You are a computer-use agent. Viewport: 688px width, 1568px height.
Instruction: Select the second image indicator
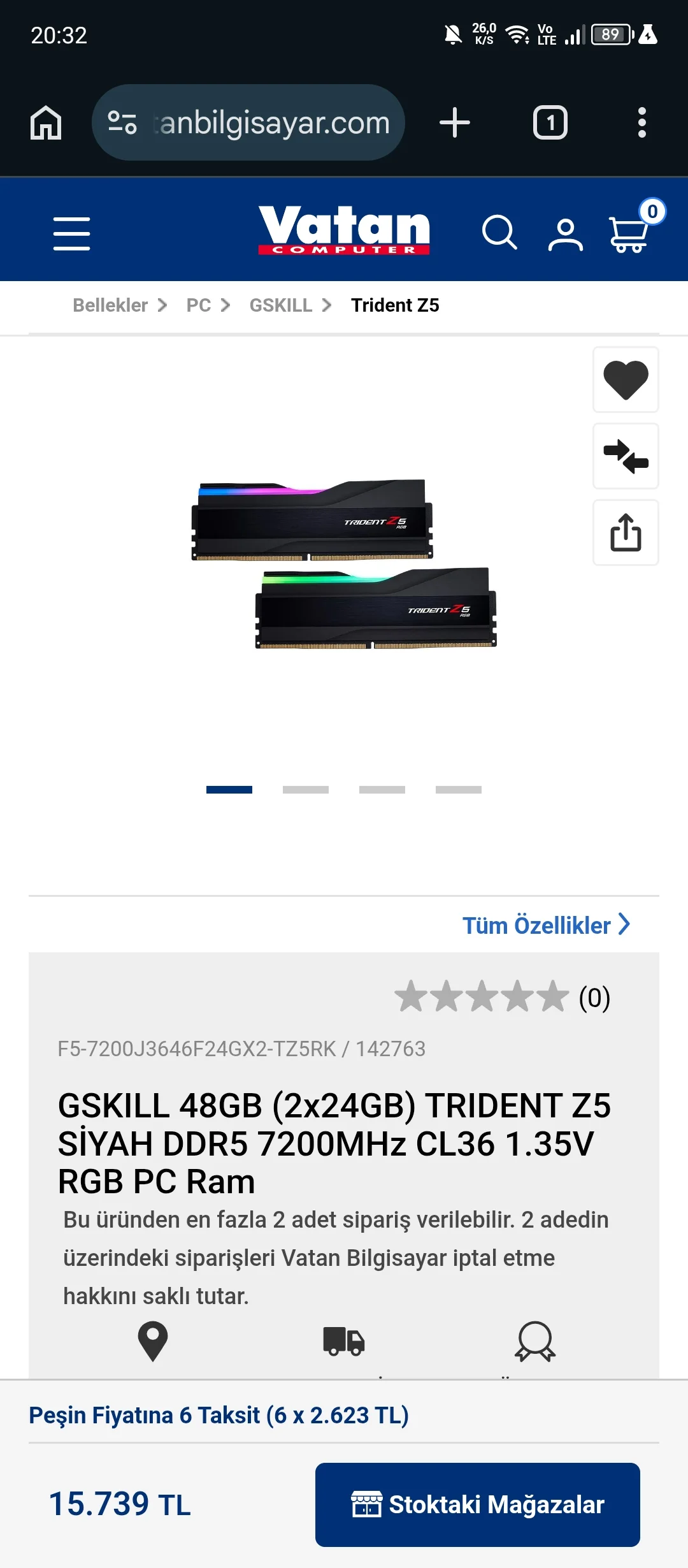coord(306,790)
